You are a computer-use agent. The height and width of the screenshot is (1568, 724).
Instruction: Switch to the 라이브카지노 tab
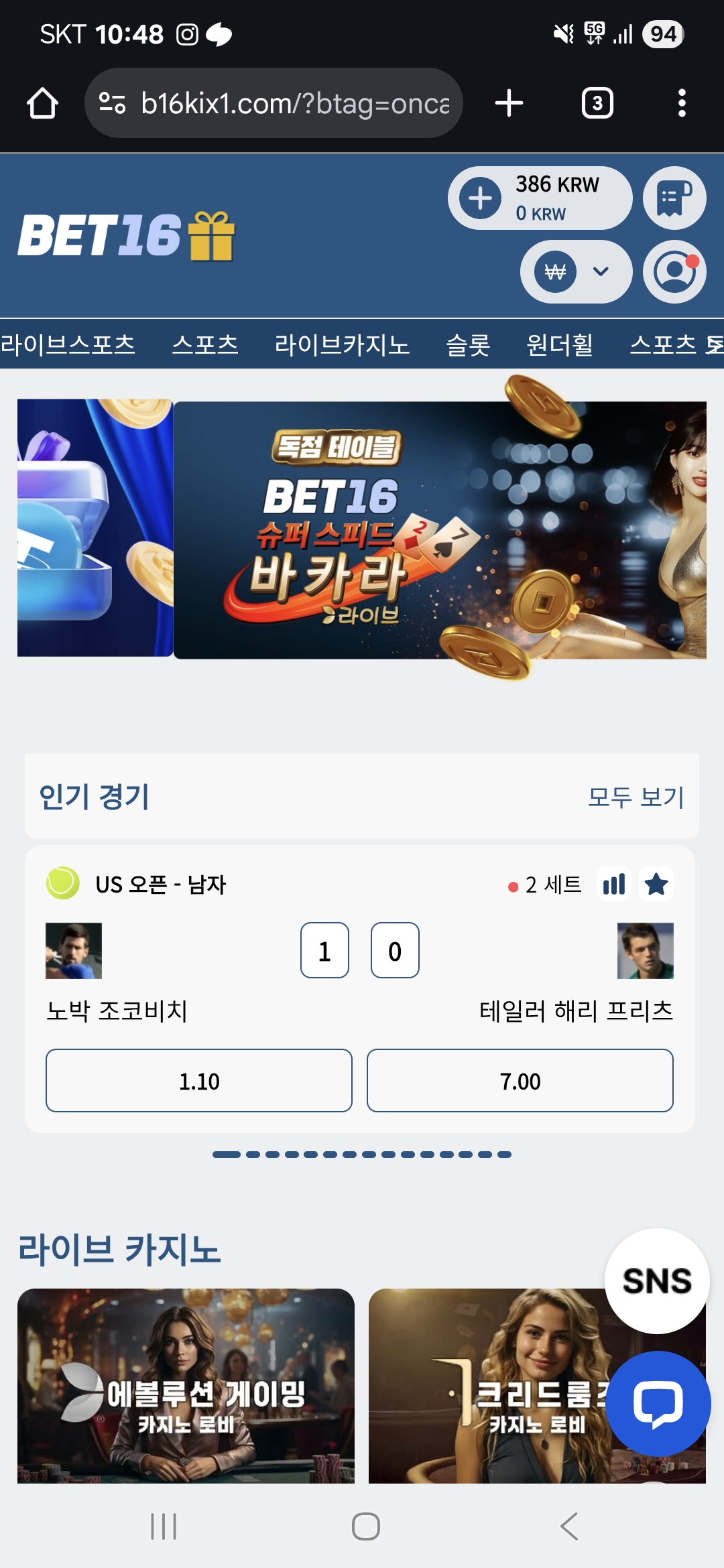[x=342, y=344]
